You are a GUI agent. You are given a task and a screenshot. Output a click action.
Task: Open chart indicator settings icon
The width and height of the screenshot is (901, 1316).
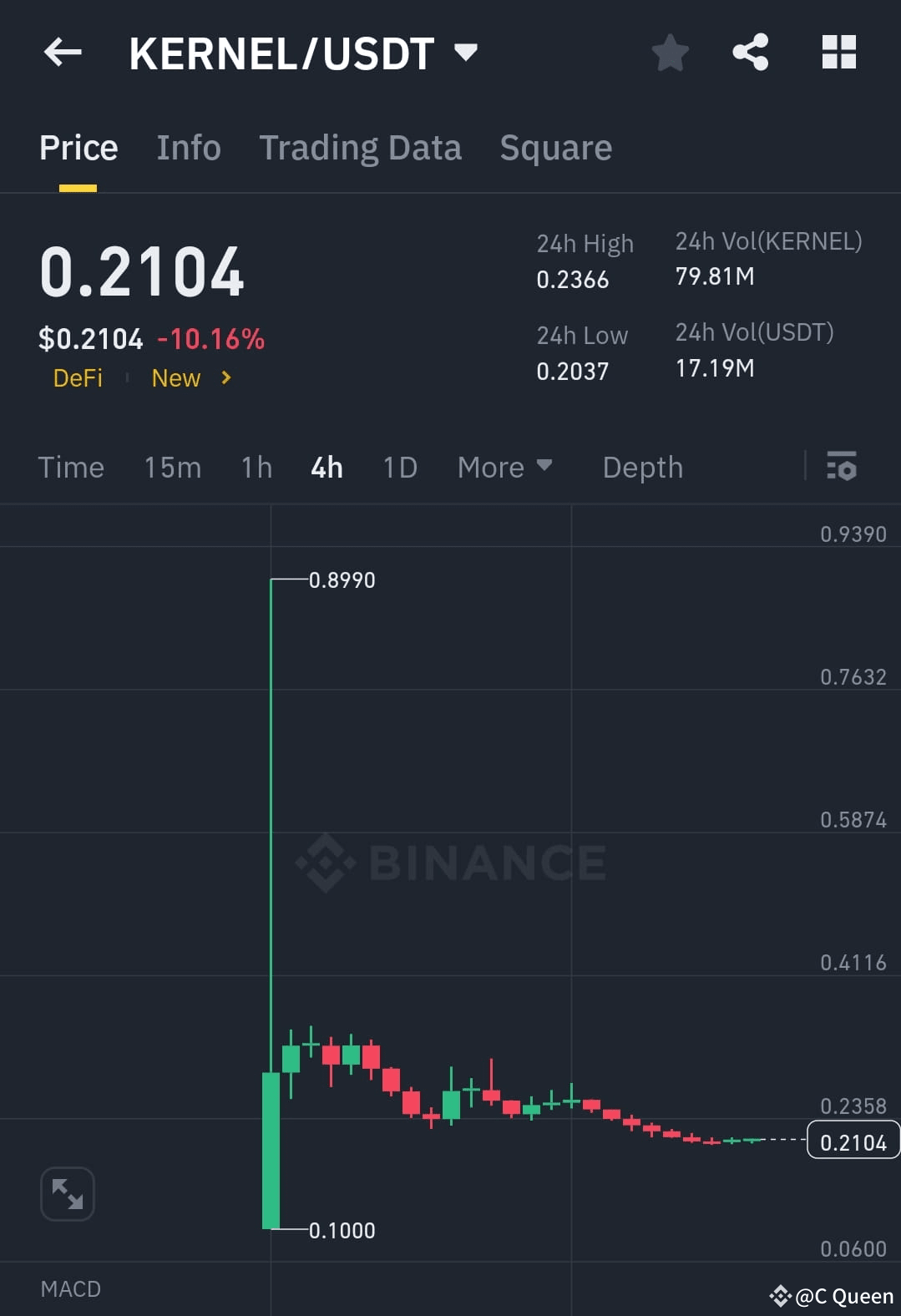(842, 467)
